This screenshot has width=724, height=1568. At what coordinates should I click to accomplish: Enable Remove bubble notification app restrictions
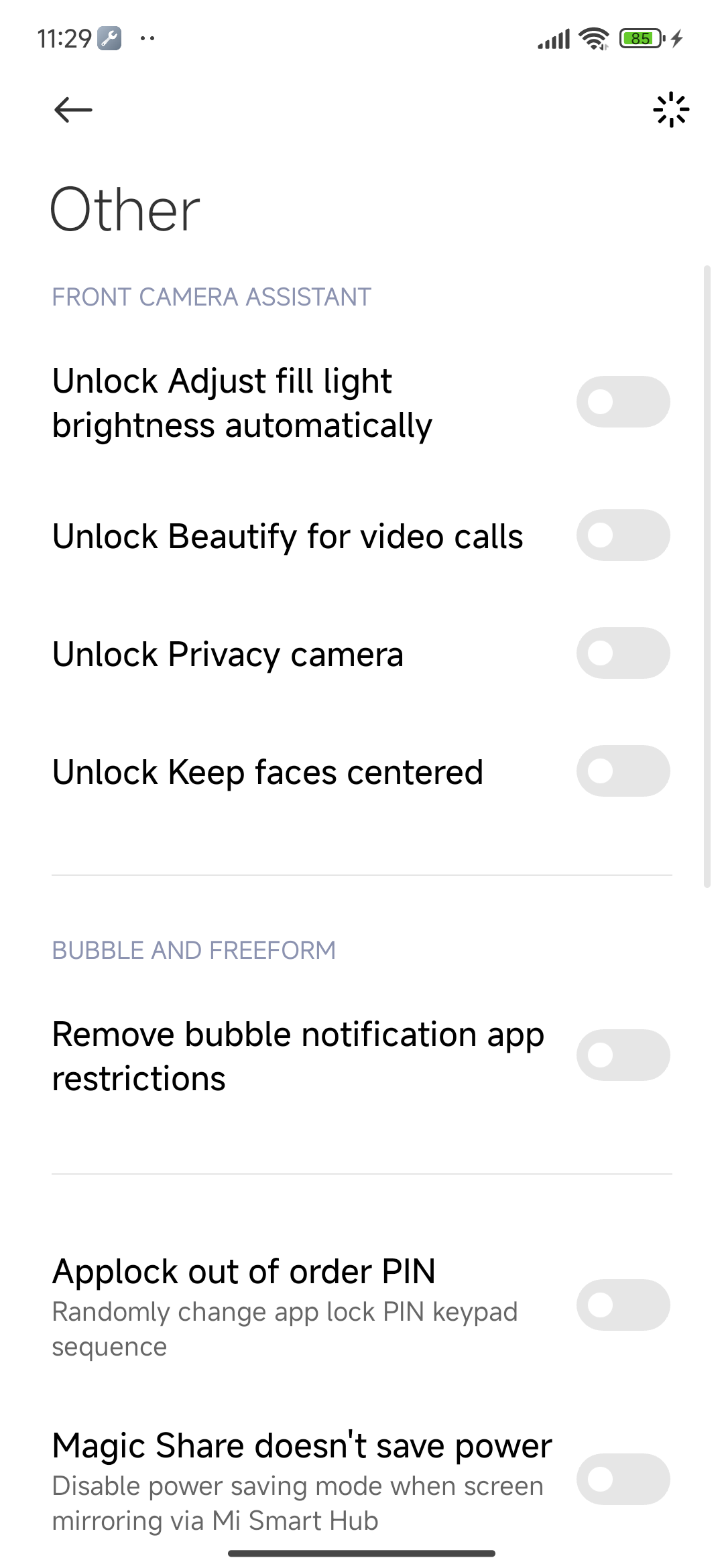point(623,1055)
